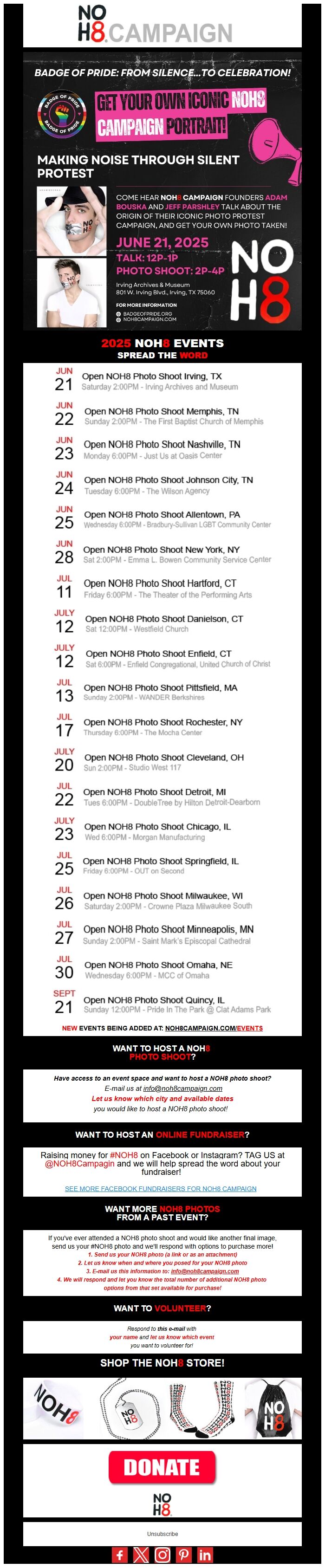Screen dimensions: 325x1568
Task: Open the Memphis, TN photo shoot event
Action: [161, 411]
